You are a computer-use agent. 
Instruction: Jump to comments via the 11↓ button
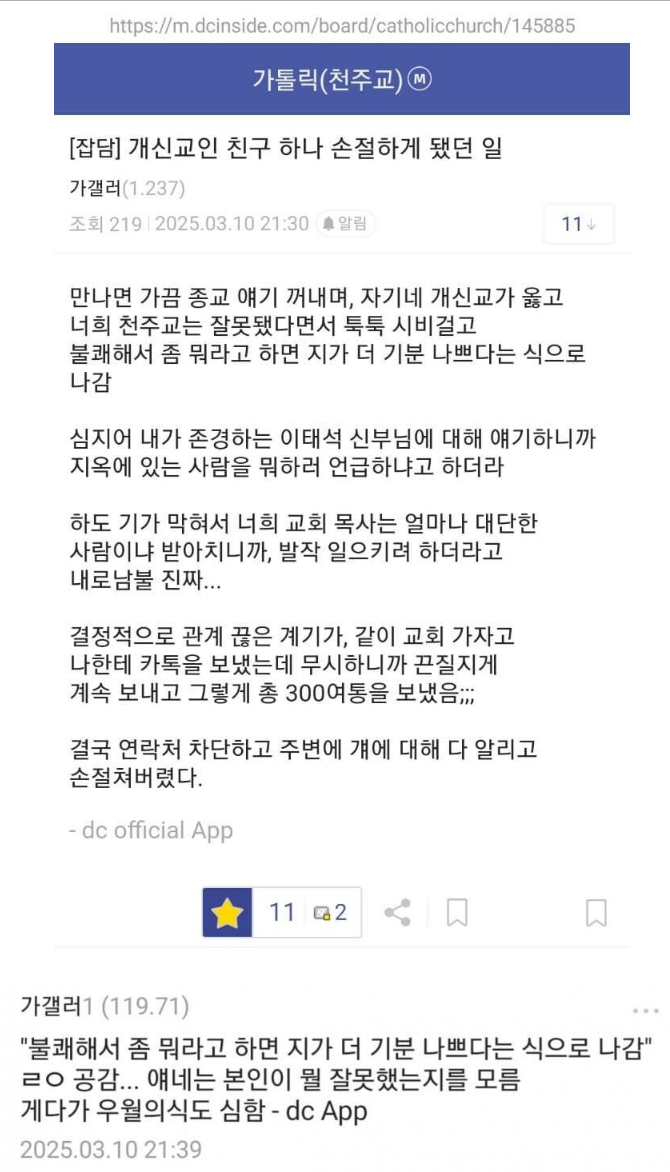(579, 223)
